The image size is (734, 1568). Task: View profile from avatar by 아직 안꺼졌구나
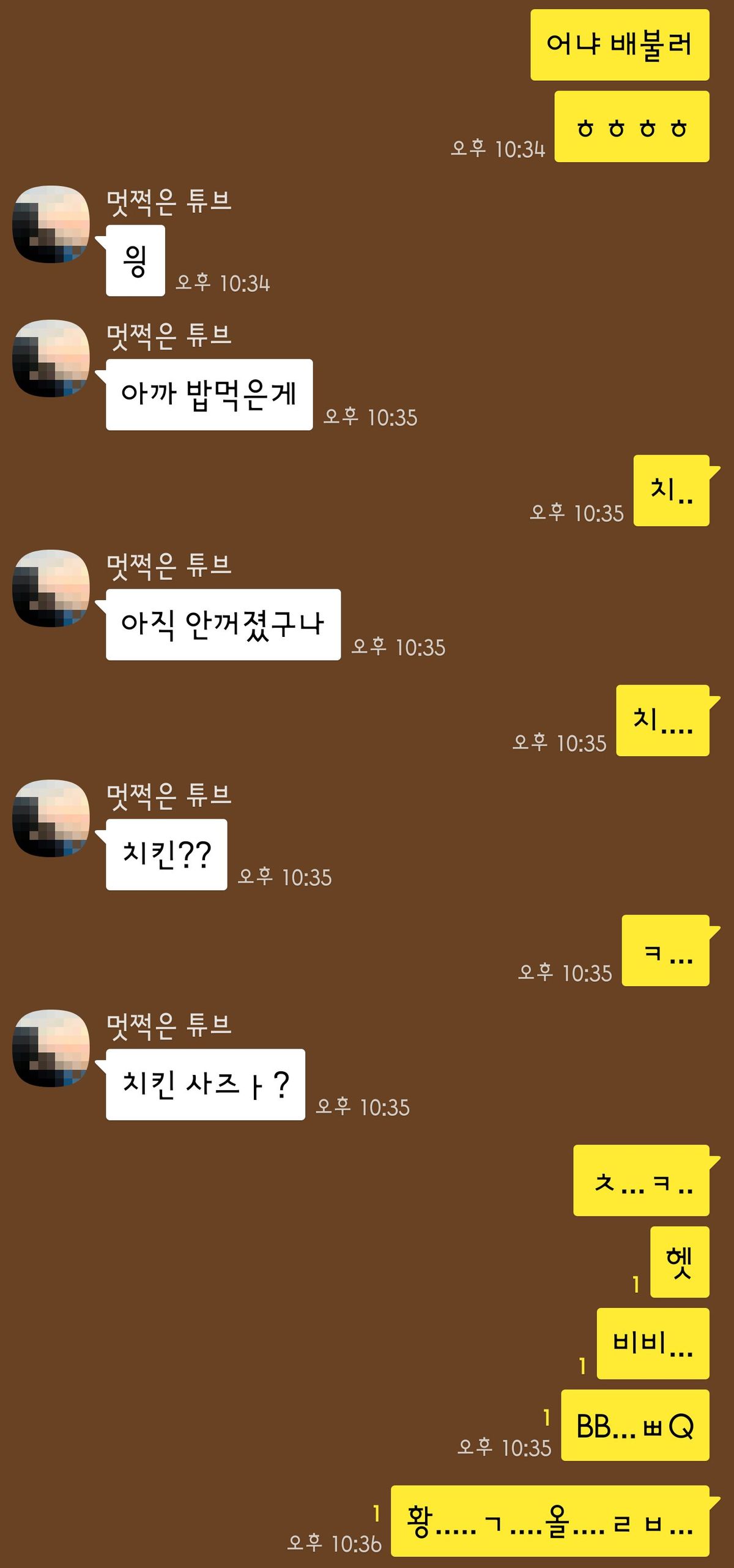[51, 589]
